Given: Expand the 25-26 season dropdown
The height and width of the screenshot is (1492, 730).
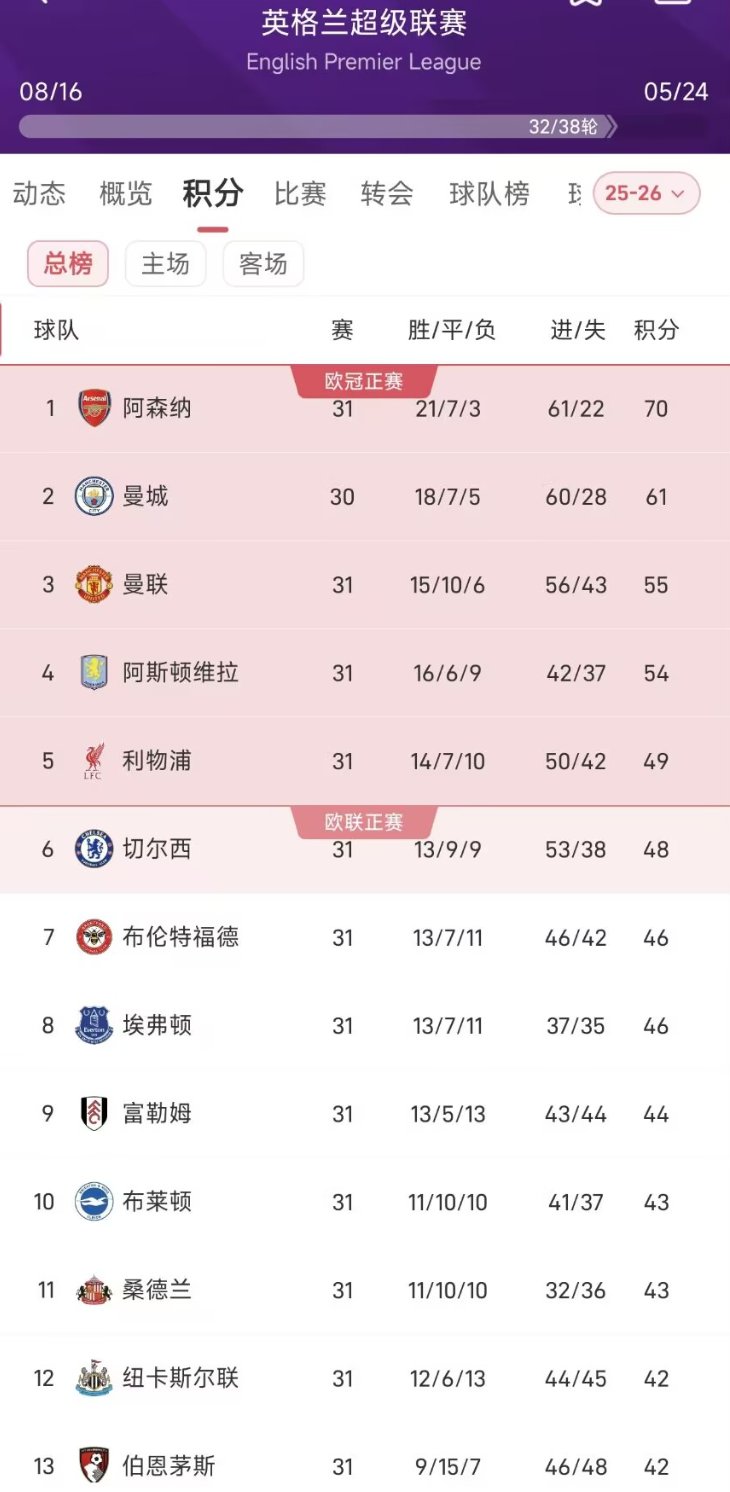Looking at the screenshot, I should click(x=646, y=194).
